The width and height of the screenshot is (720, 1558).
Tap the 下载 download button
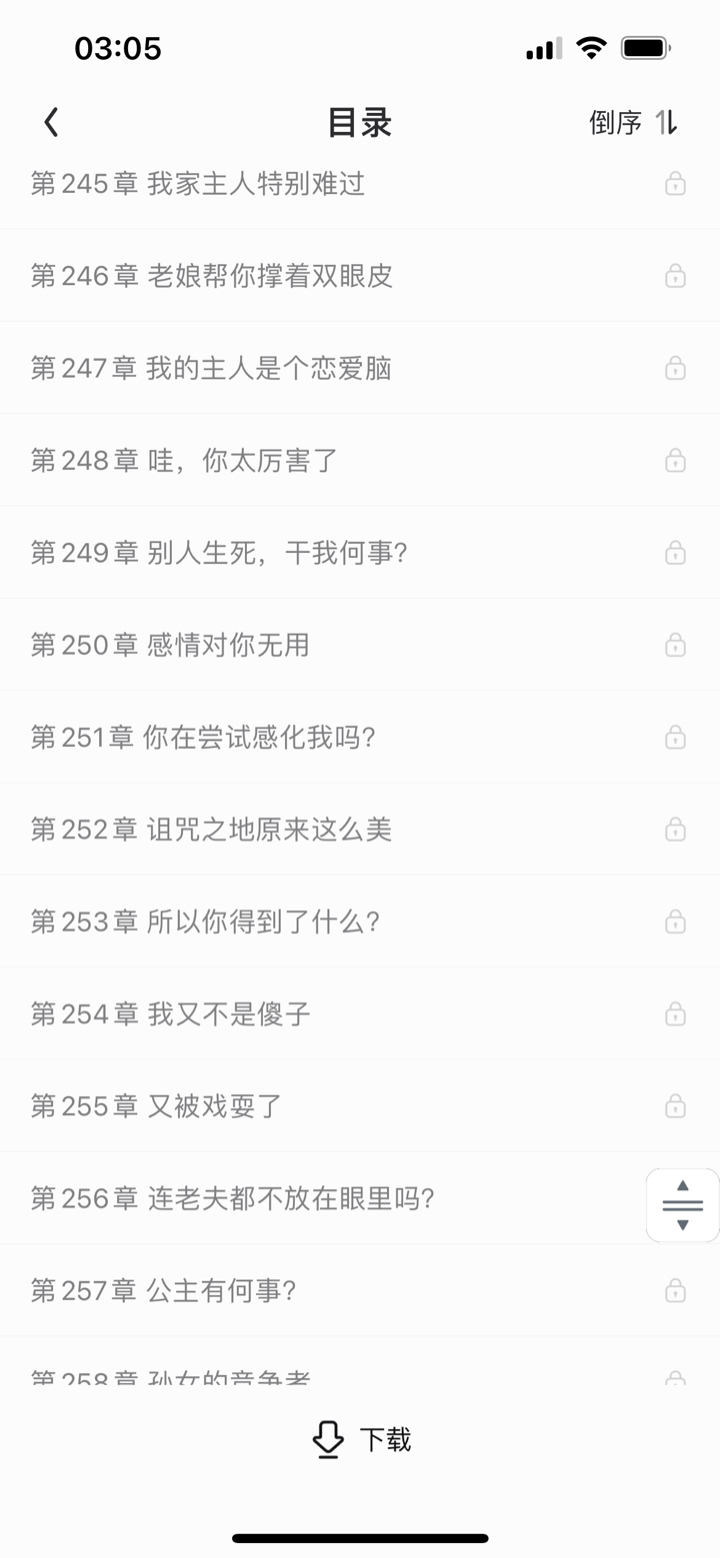(361, 1440)
